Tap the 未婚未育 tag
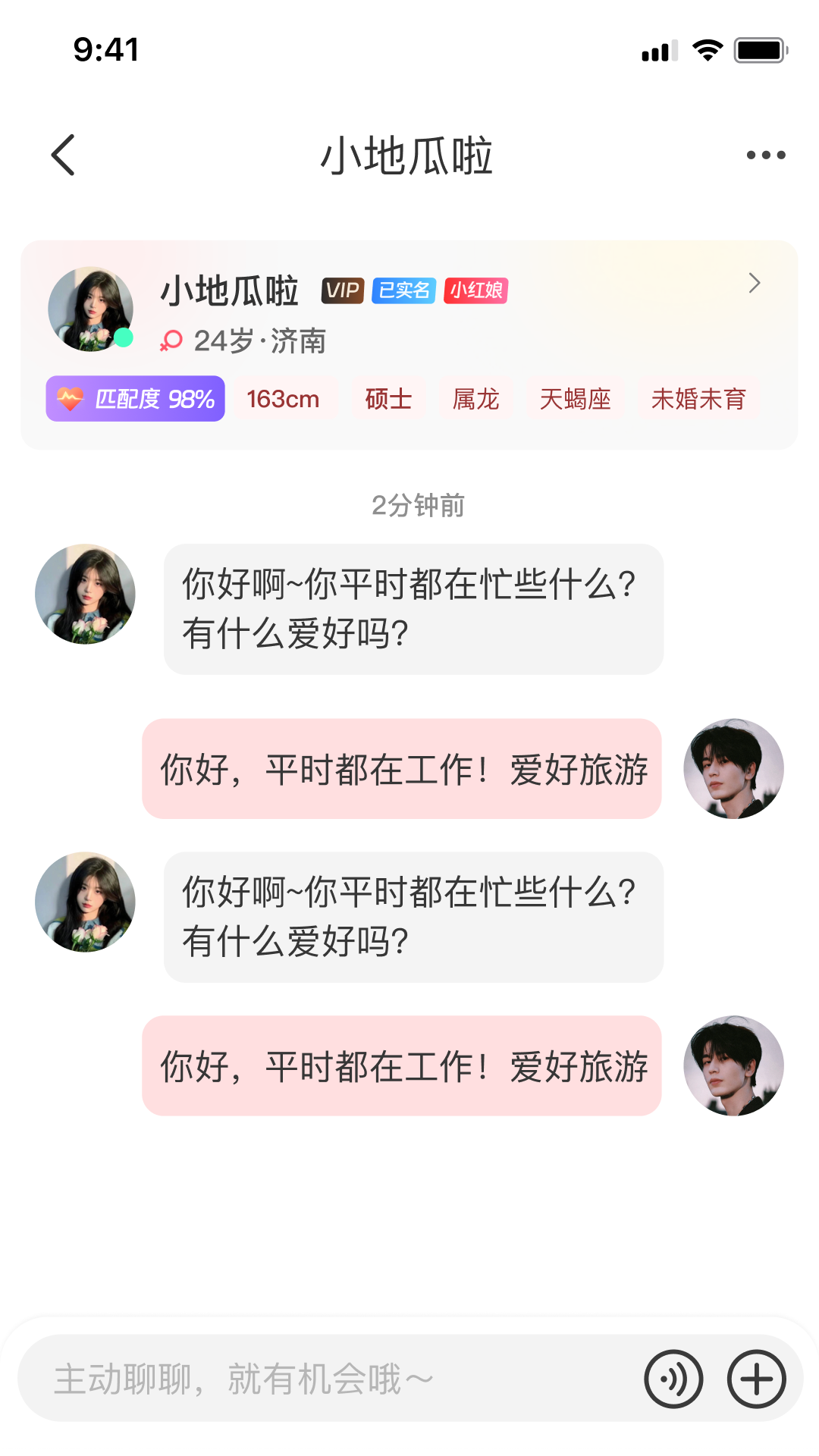 click(x=698, y=398)
